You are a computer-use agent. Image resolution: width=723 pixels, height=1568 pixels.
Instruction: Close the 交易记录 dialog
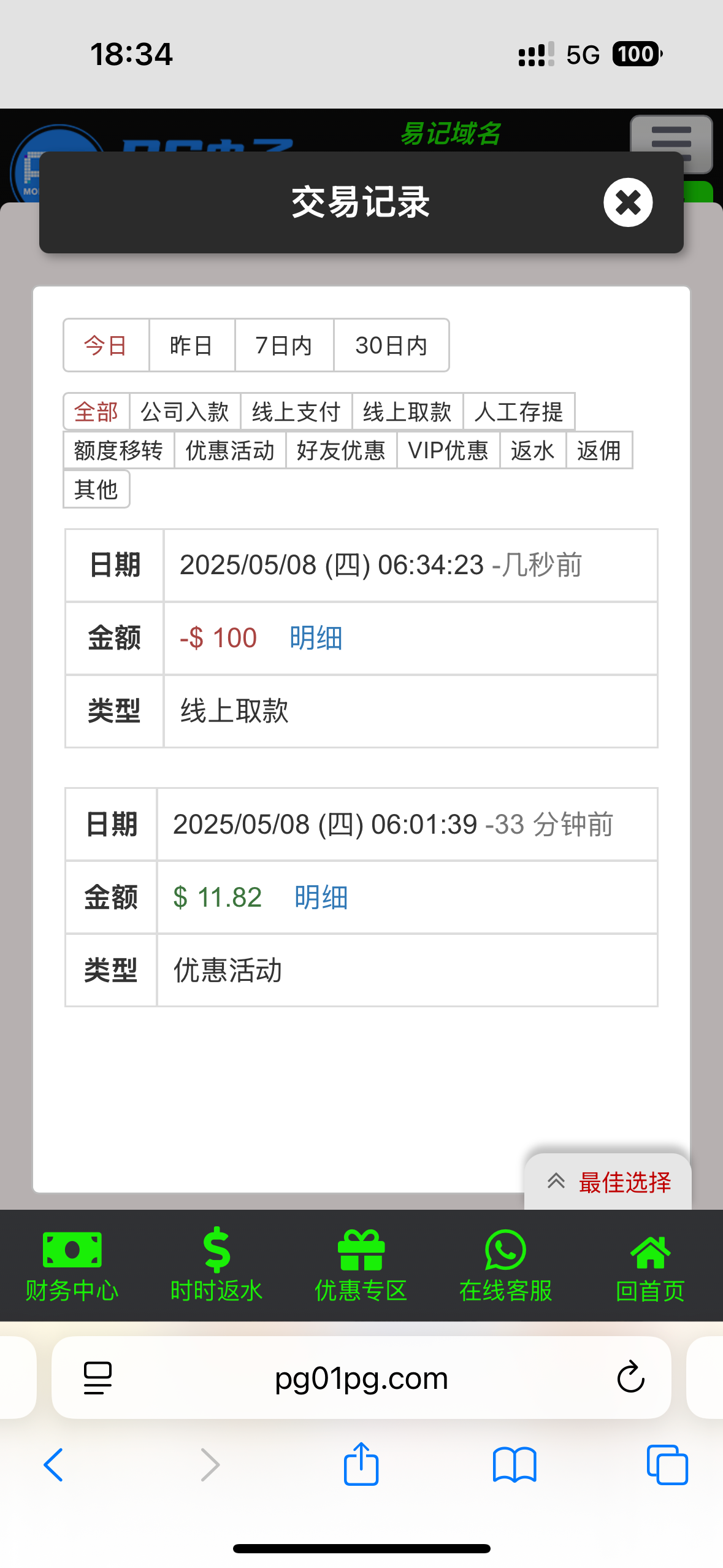click(x=627, y=202)
